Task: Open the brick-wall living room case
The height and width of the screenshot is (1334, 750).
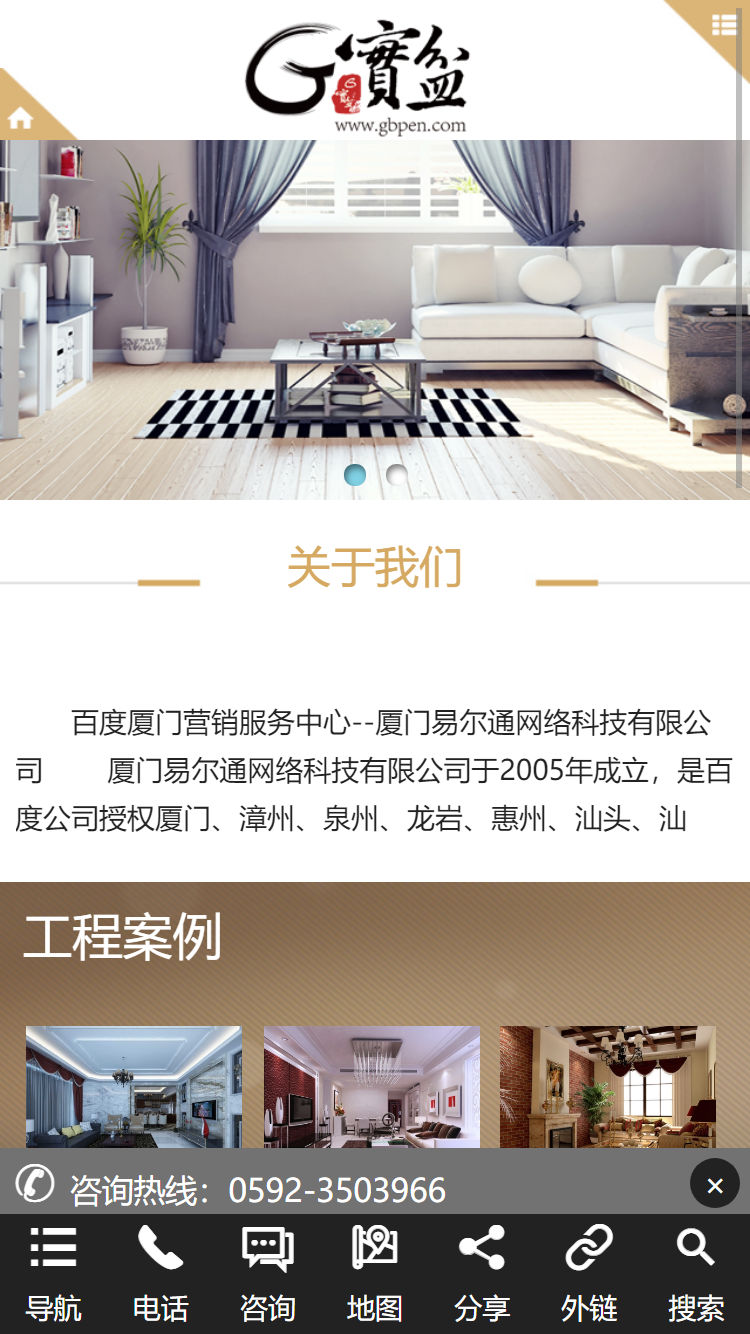Action: pos(608,1087)
